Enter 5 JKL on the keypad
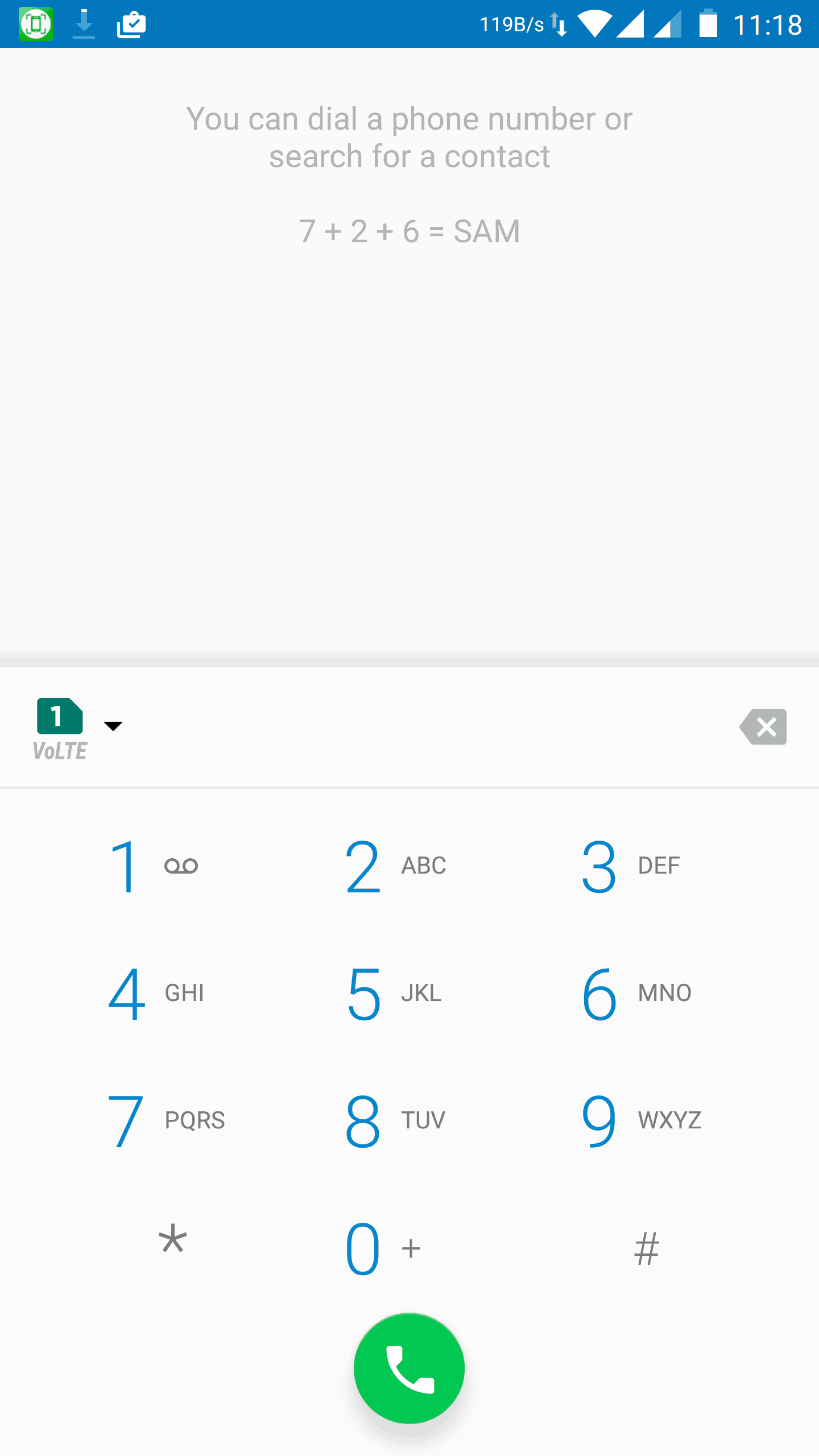 click(x=409, y=994)
